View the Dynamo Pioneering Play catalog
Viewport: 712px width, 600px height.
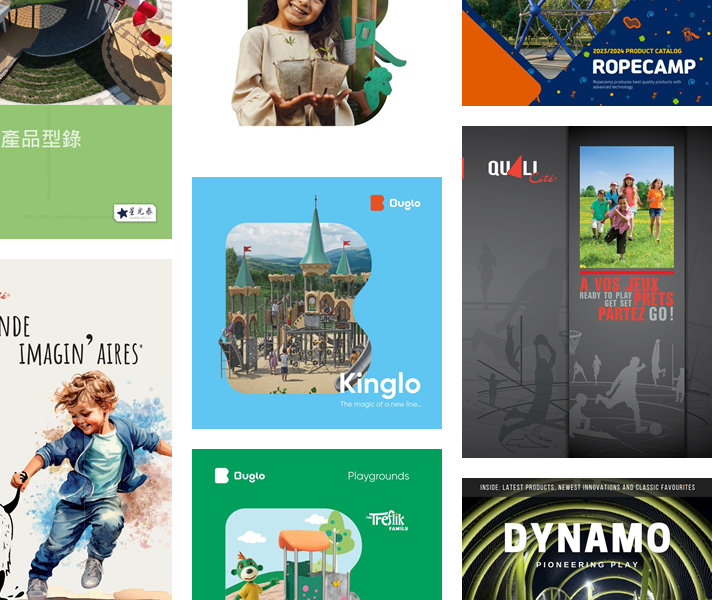[587, 538]
